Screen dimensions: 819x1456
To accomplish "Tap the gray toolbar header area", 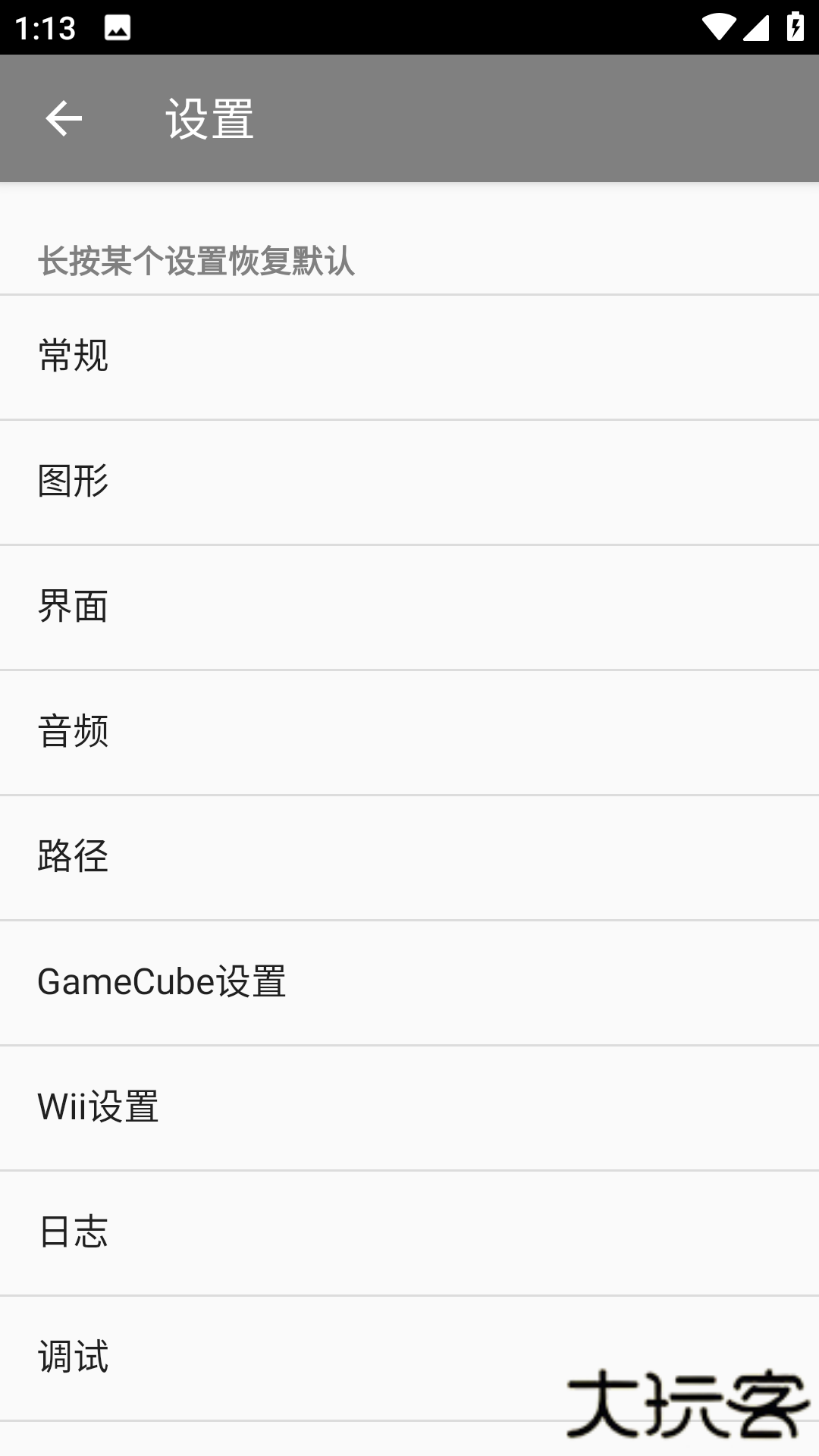I will pos(531,118).
